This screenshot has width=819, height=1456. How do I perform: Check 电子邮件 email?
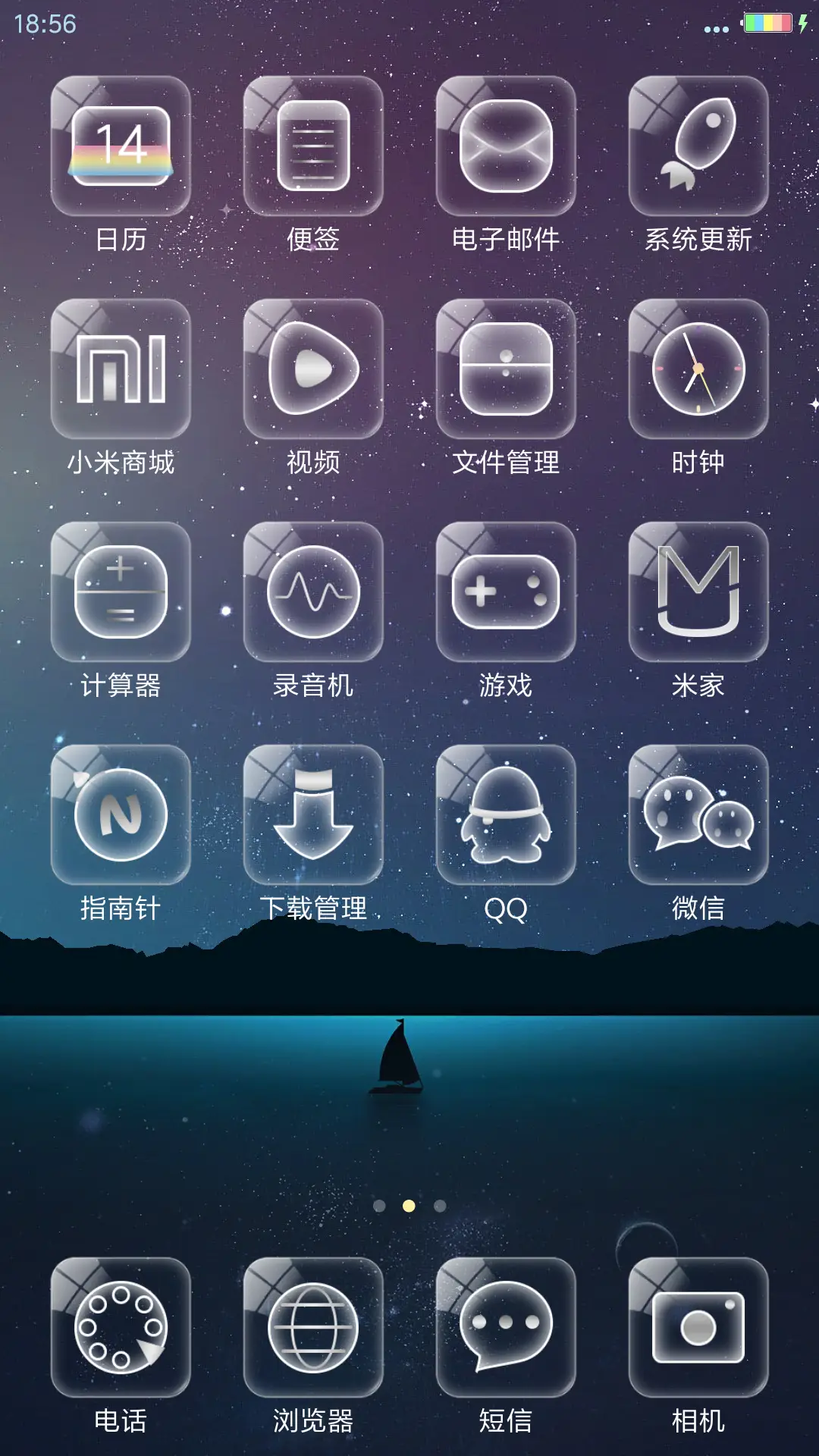pos(504,148)
